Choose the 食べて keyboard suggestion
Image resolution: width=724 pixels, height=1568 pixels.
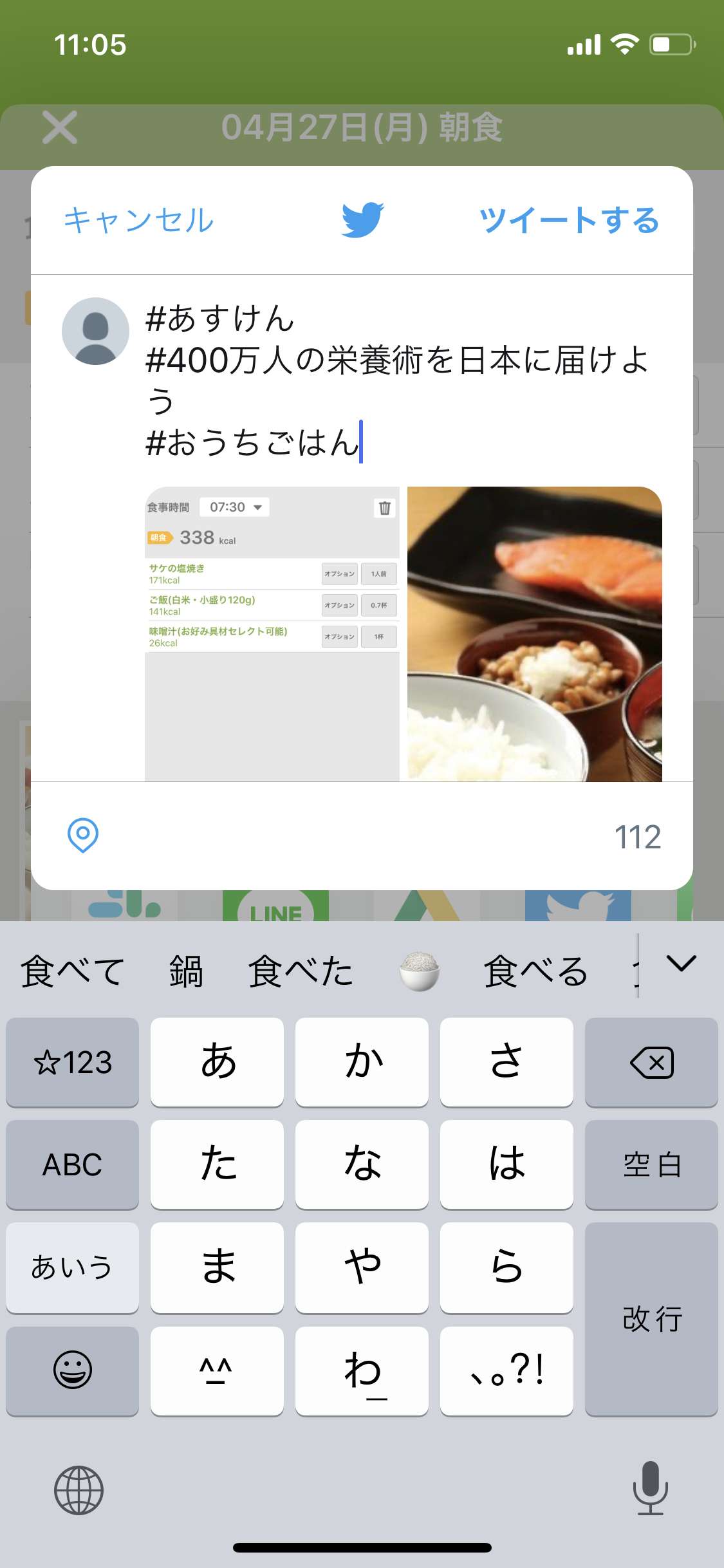(72, 971)
